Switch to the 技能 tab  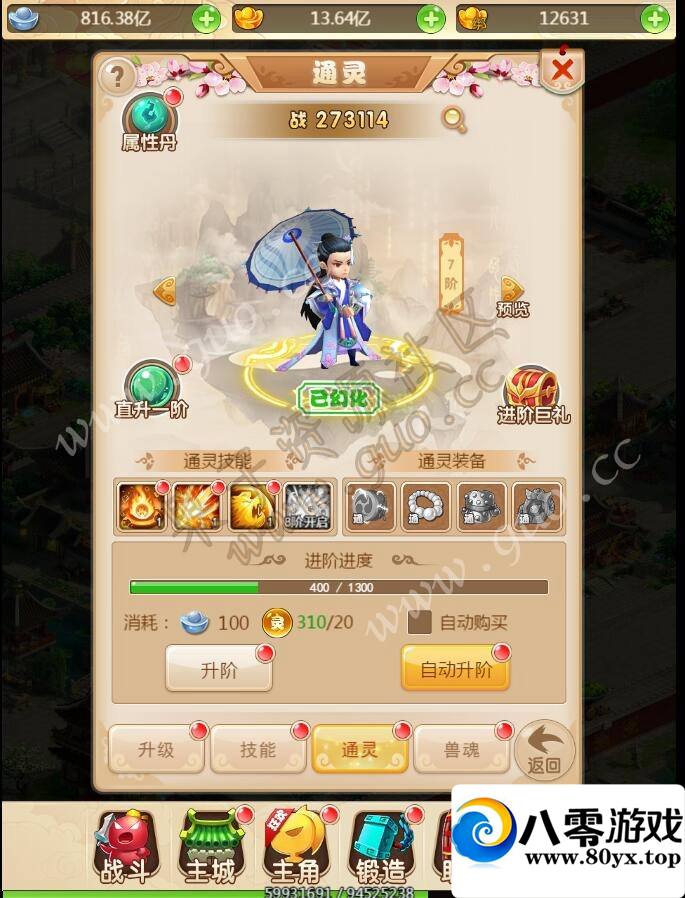tap(258, 749)
